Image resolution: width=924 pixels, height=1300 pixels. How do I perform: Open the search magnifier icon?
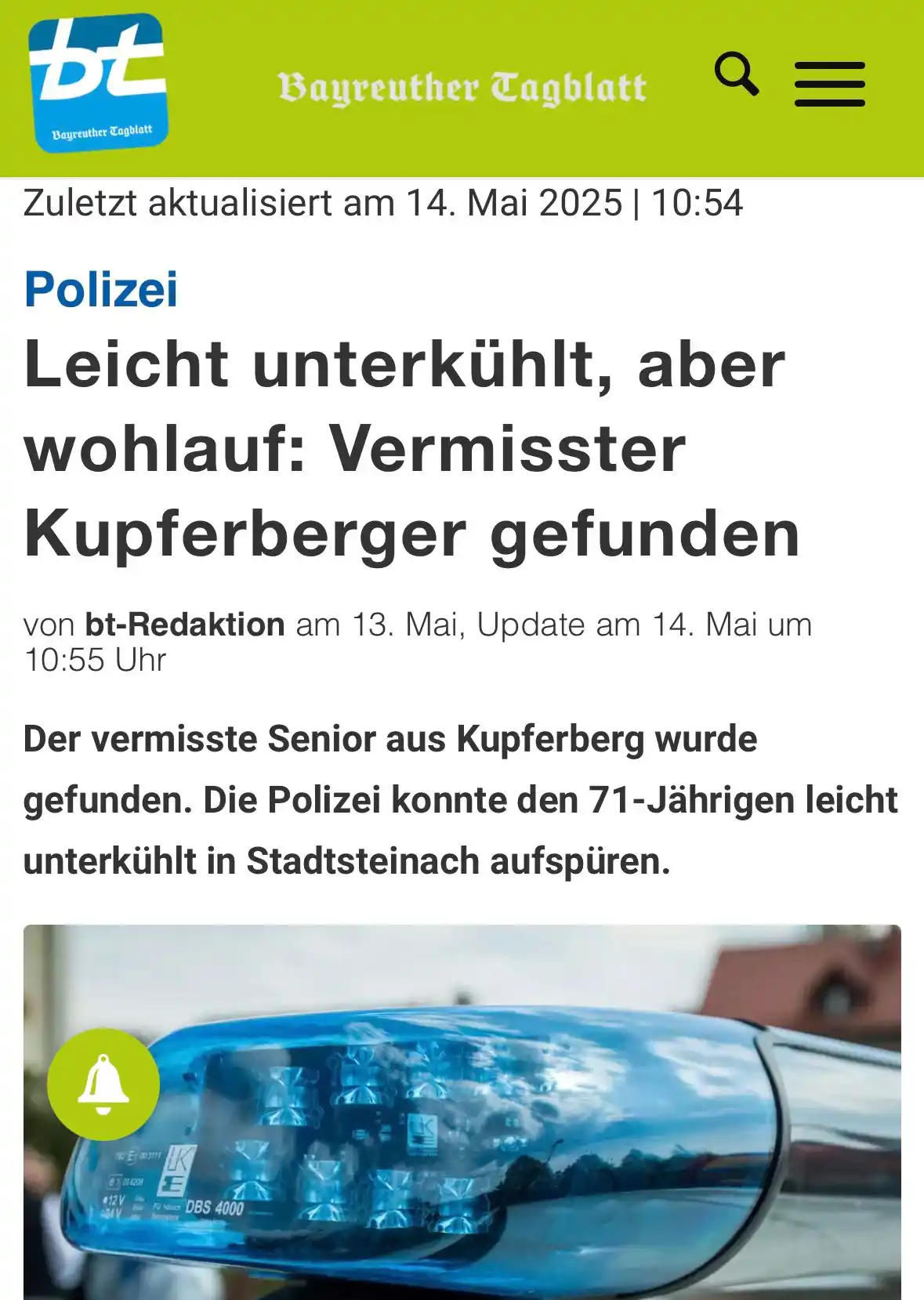point(736,75)
